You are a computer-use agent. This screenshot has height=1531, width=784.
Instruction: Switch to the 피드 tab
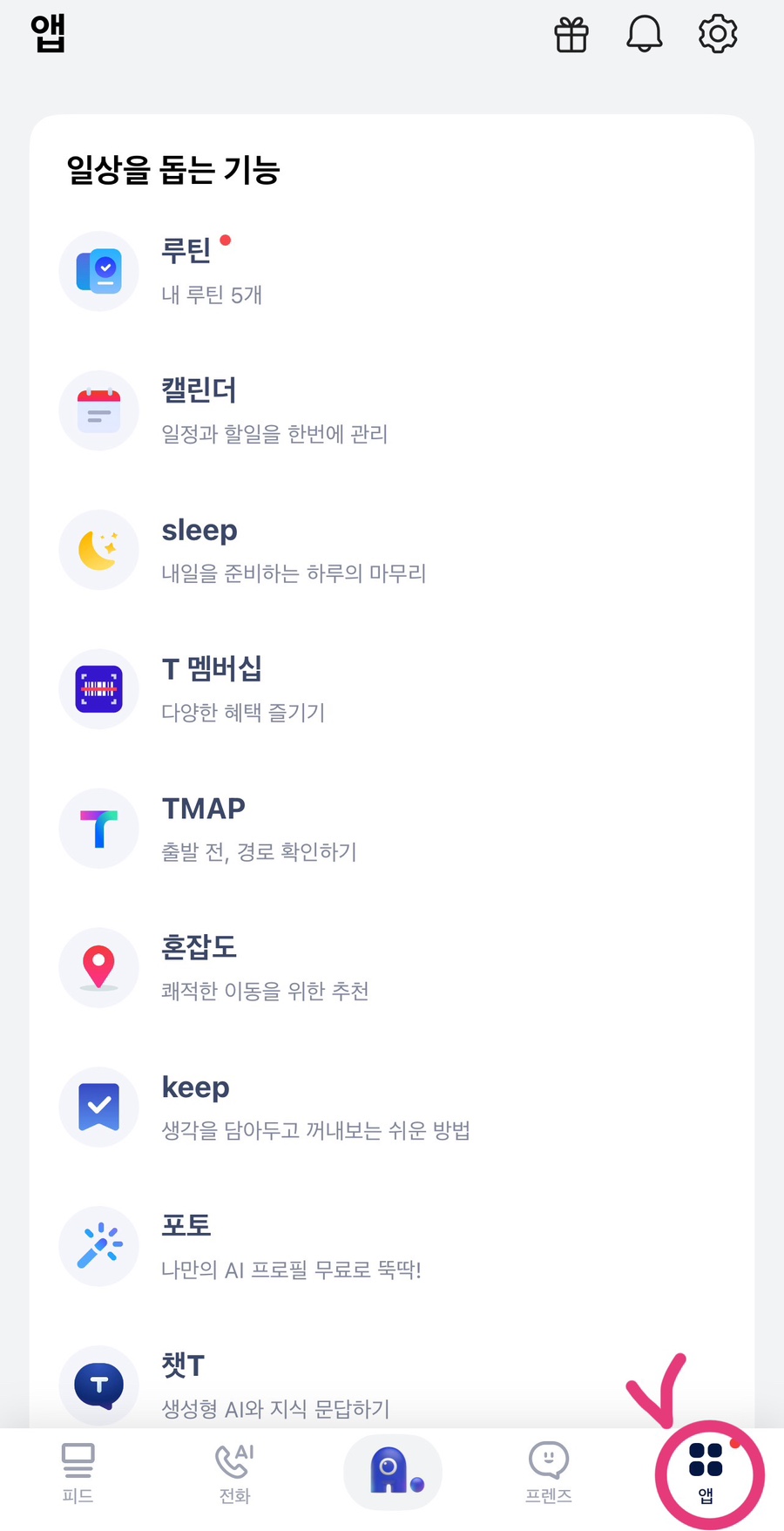[78, 1473]
